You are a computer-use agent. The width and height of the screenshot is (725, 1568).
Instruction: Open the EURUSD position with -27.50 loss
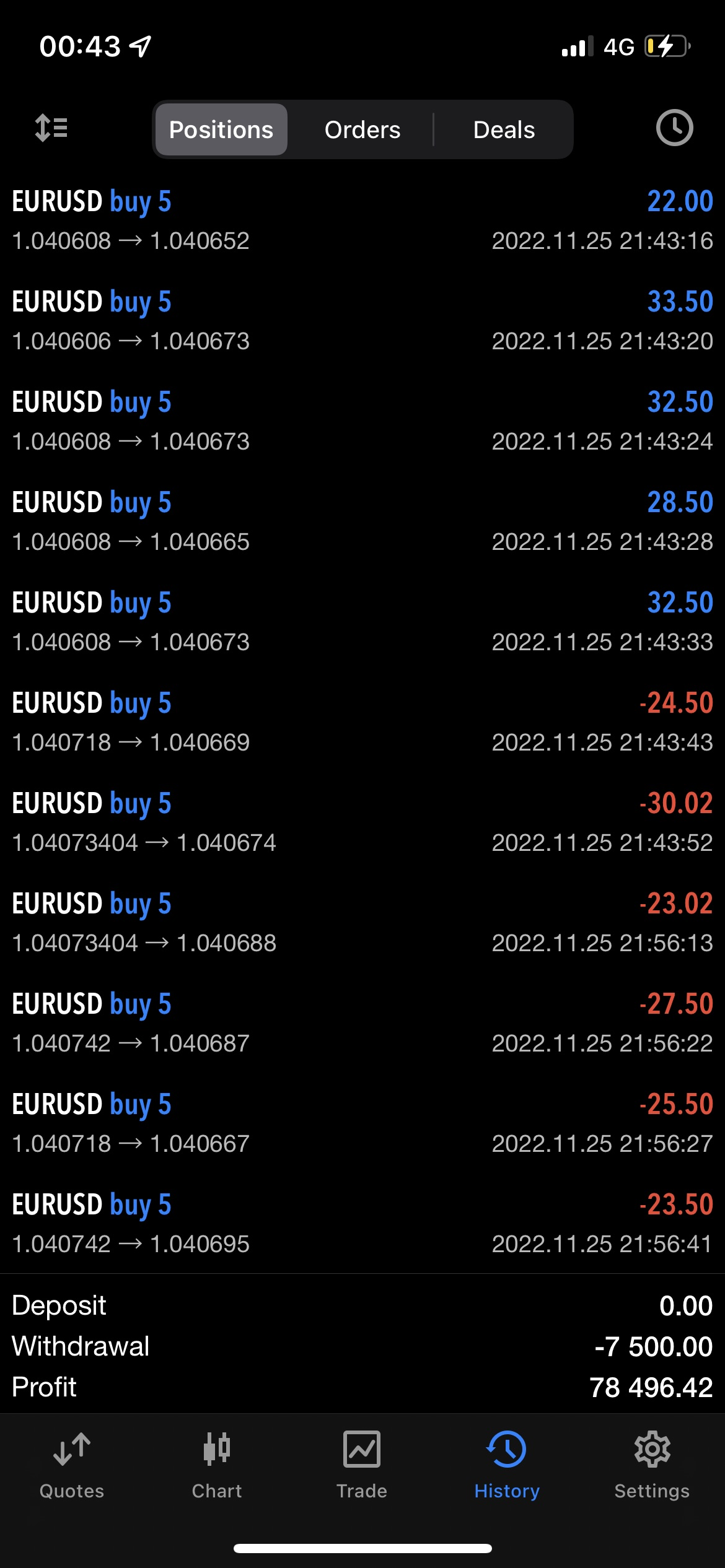pos(362,1023)
